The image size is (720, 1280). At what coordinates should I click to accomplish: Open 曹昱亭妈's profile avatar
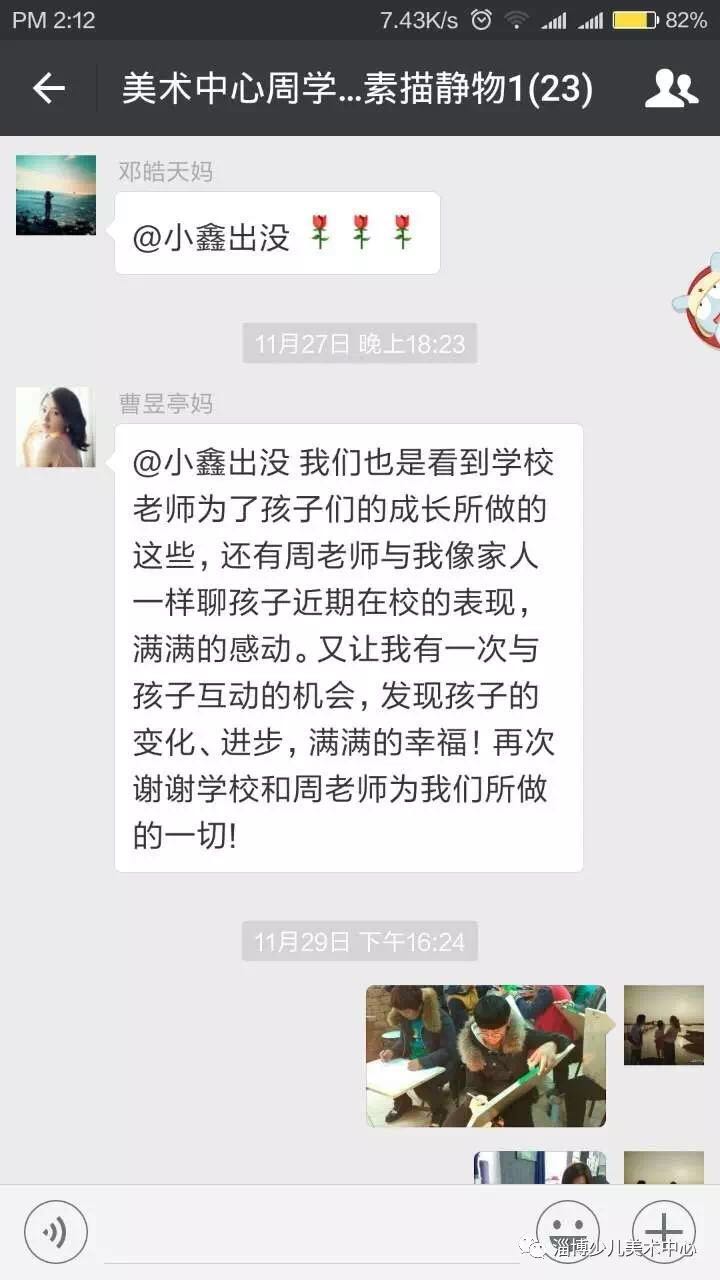[x=56, y=427]
